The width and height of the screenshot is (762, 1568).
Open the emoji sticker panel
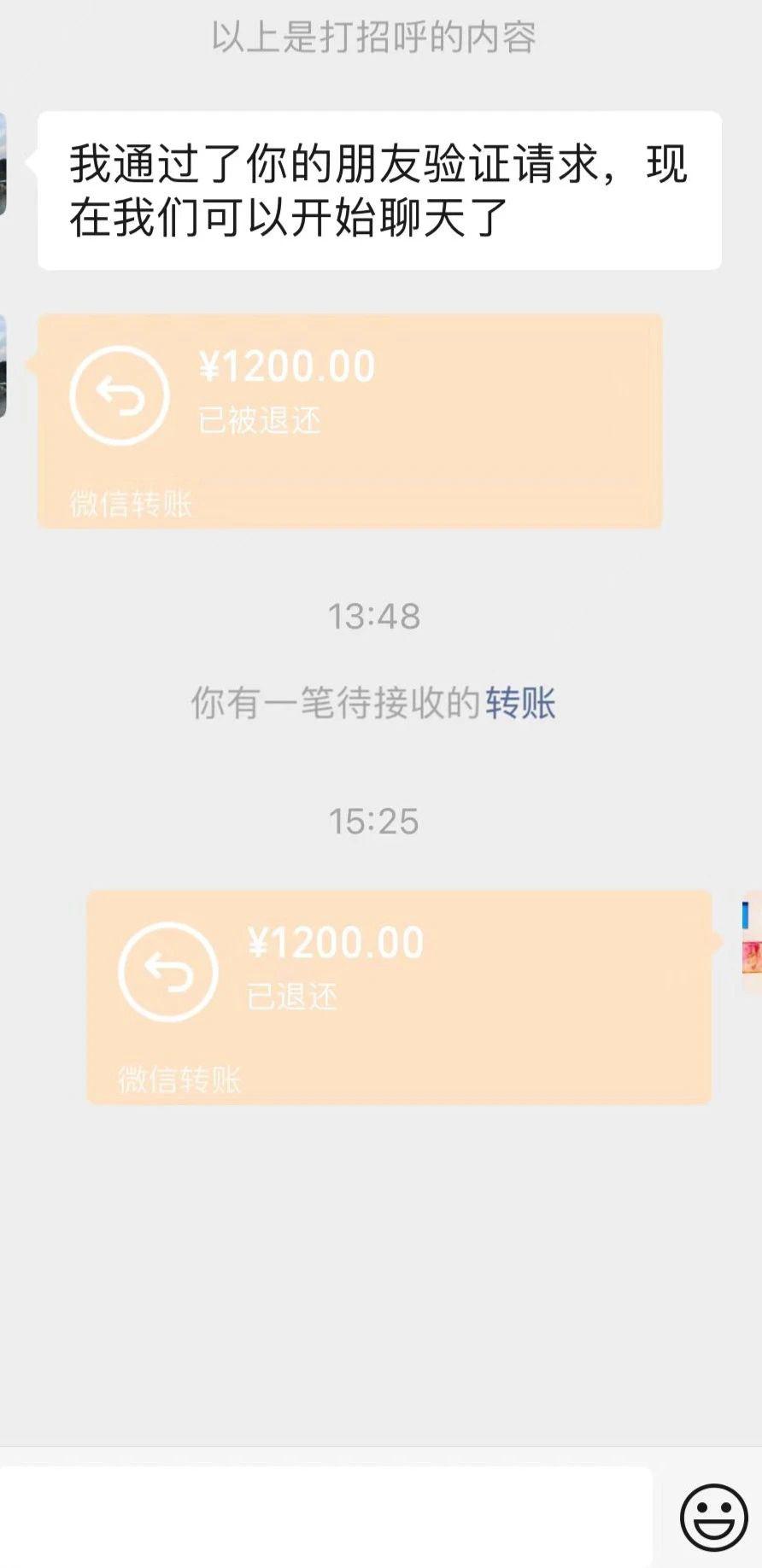point(713,1518)
